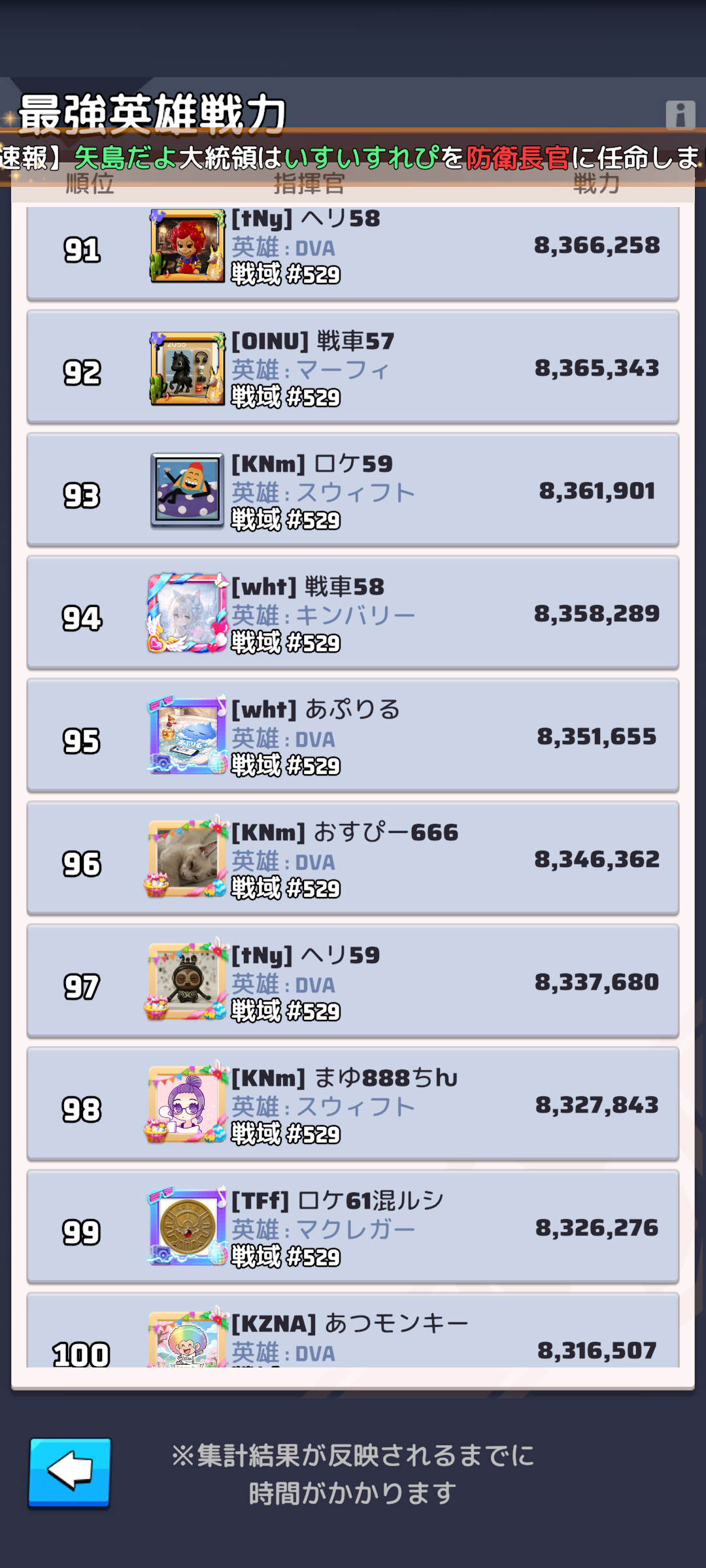Viewport: 706px width, 1568px height.
Task: Open rank 96 commander おすぴー666's entry
Action: pyautogui.click(x=353, y=859)
